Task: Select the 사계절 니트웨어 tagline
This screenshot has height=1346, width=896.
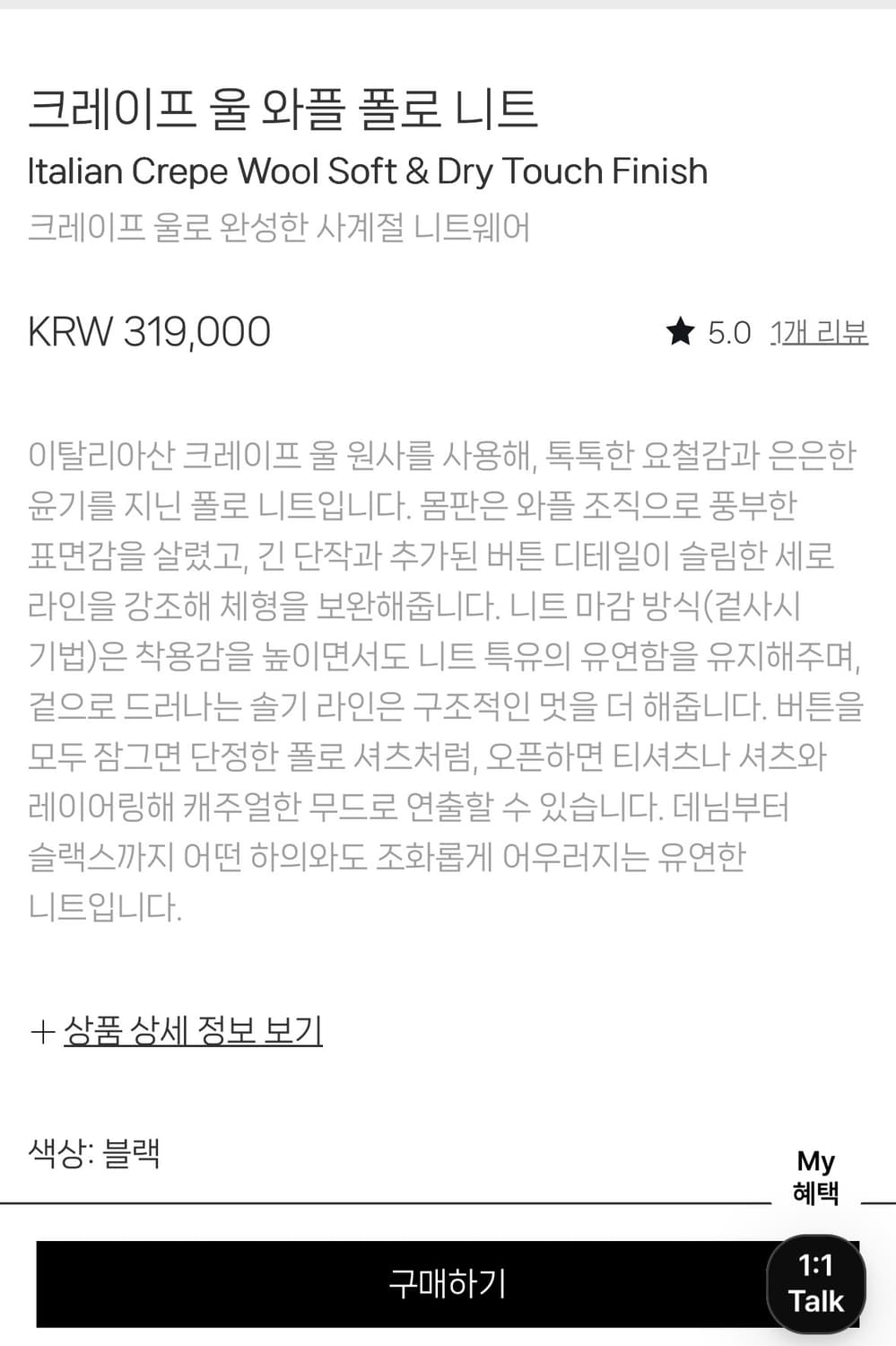Action: point(282,227)
